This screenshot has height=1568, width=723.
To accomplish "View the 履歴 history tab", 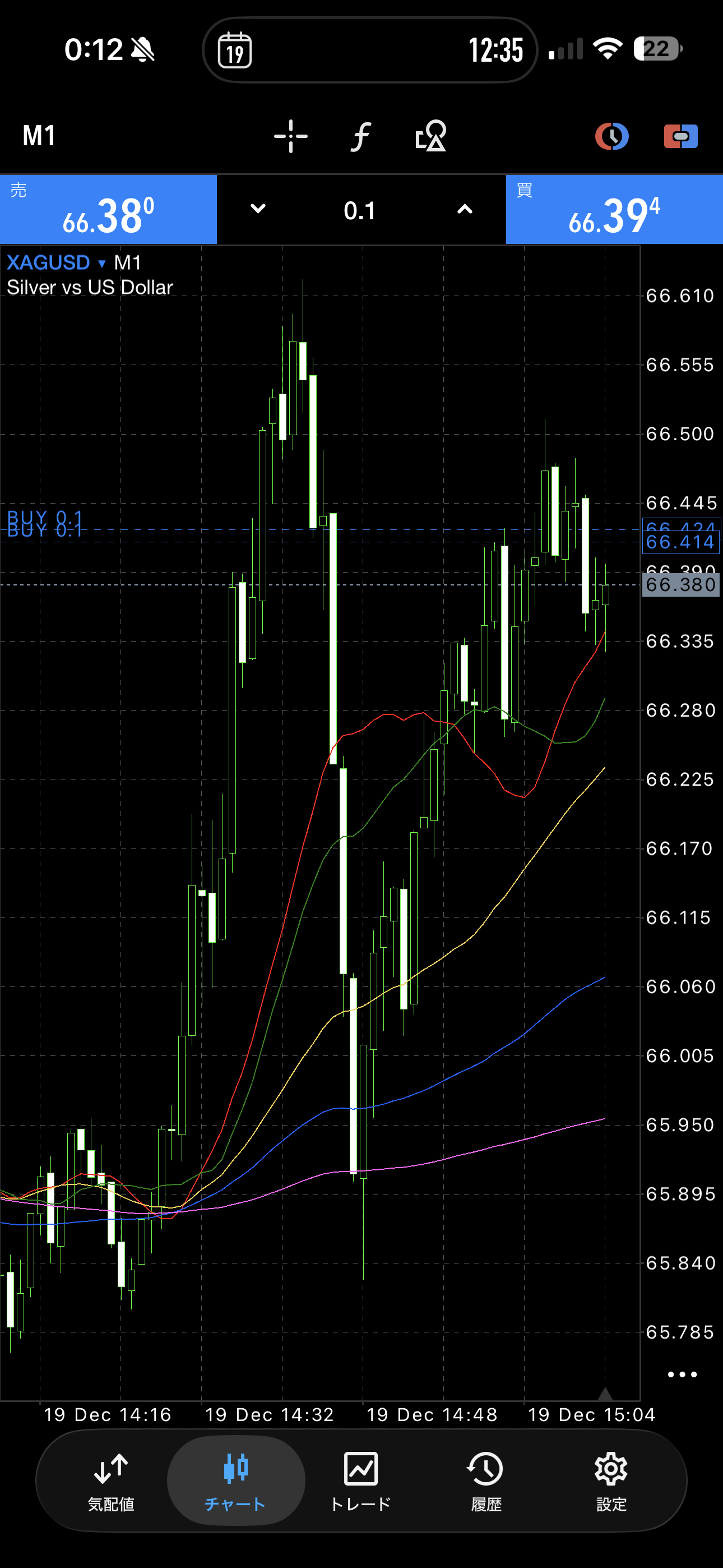I will pyautogui.click(x=486, y=1480).
